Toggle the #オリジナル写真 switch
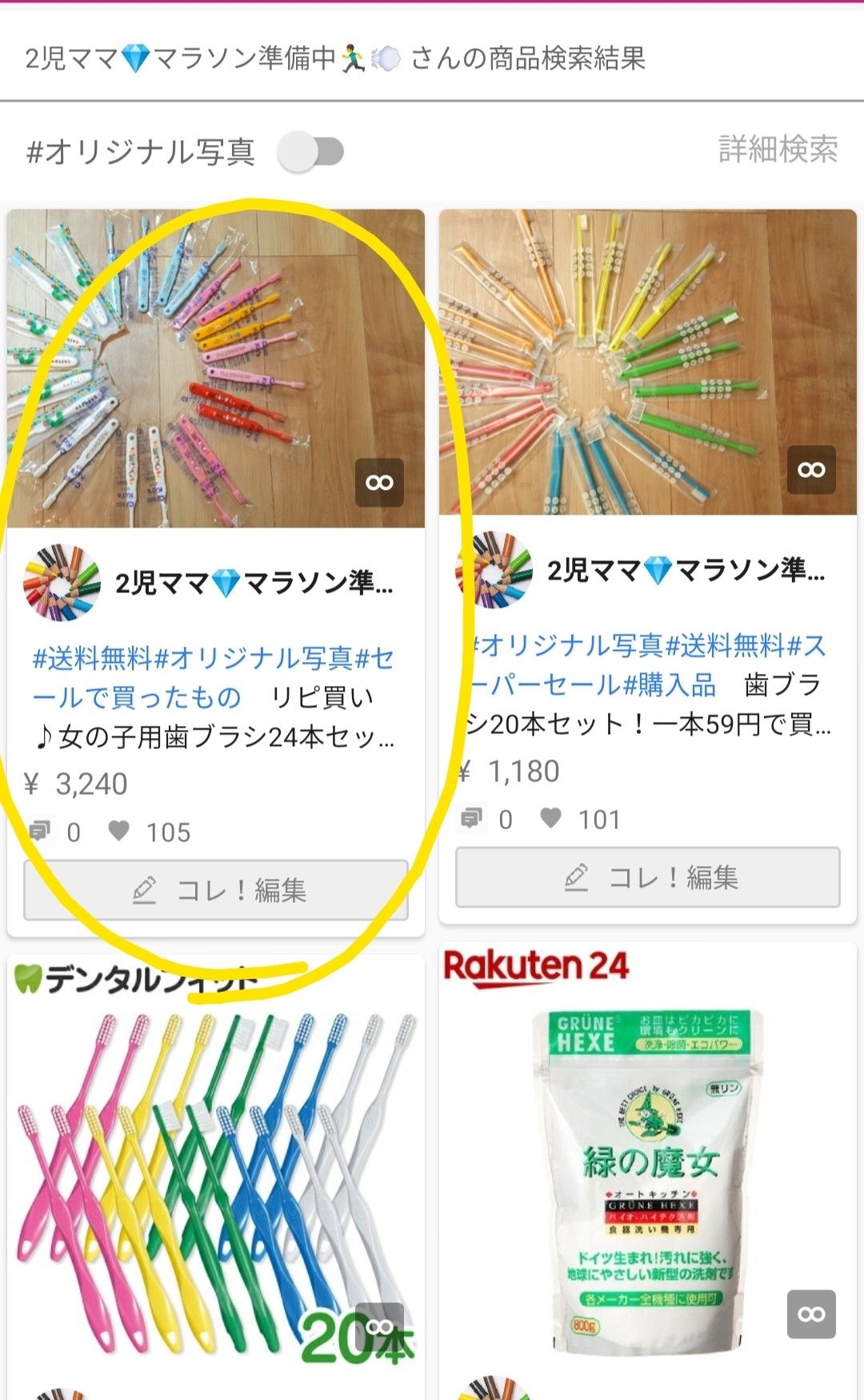 click(x=310, y=151)
